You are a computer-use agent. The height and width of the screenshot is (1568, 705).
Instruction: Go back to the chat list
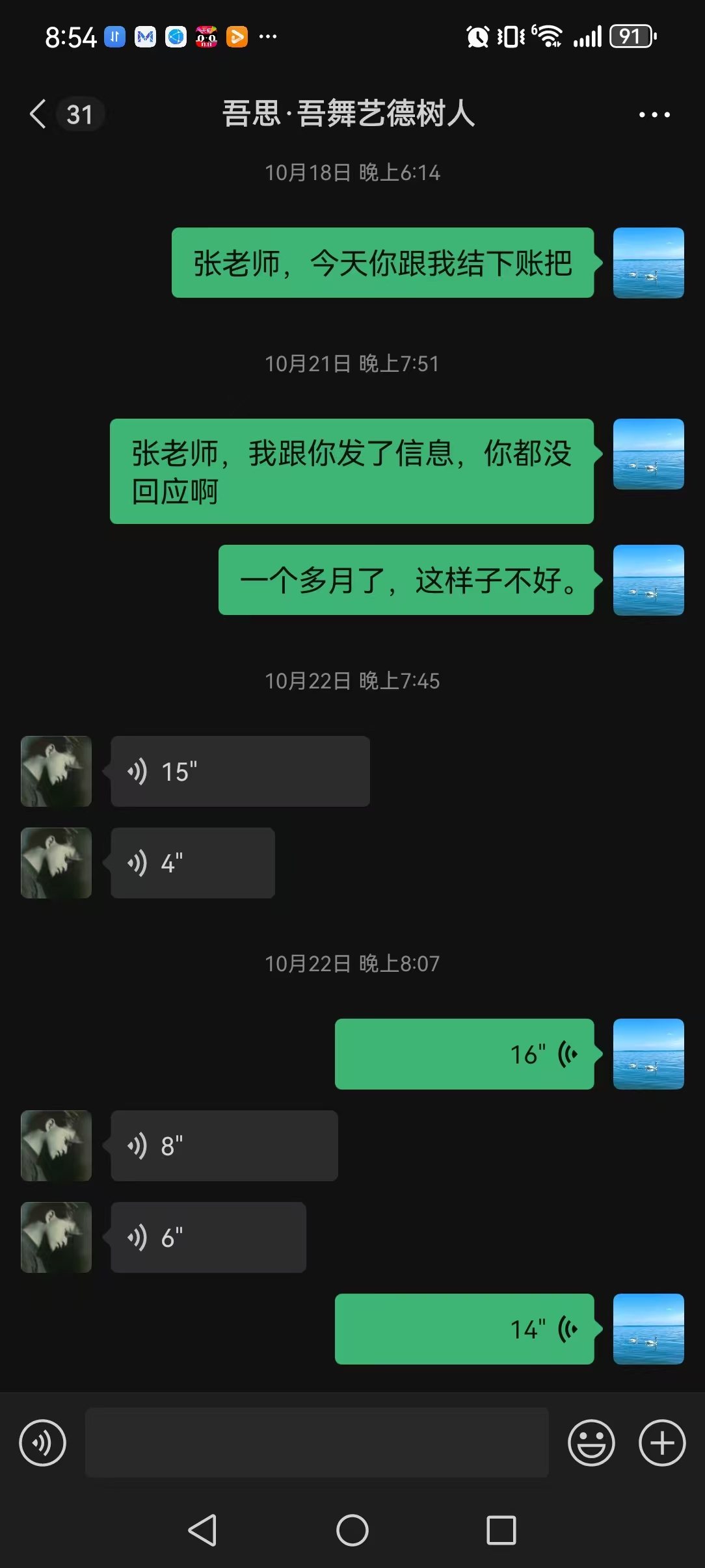[37, 114]
